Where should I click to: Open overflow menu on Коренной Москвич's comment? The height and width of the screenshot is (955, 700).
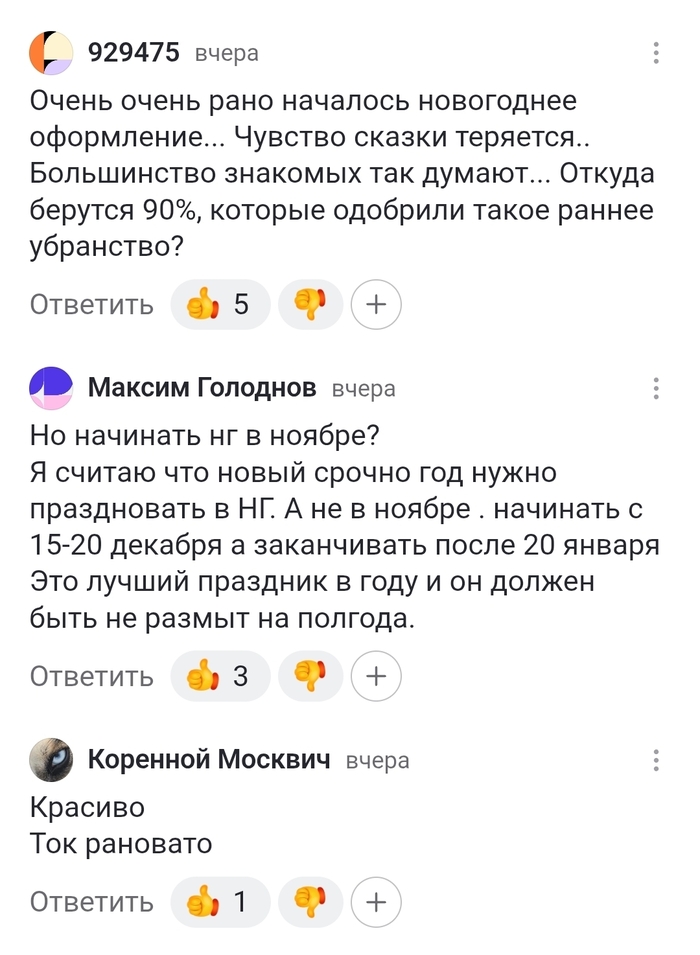656,760
